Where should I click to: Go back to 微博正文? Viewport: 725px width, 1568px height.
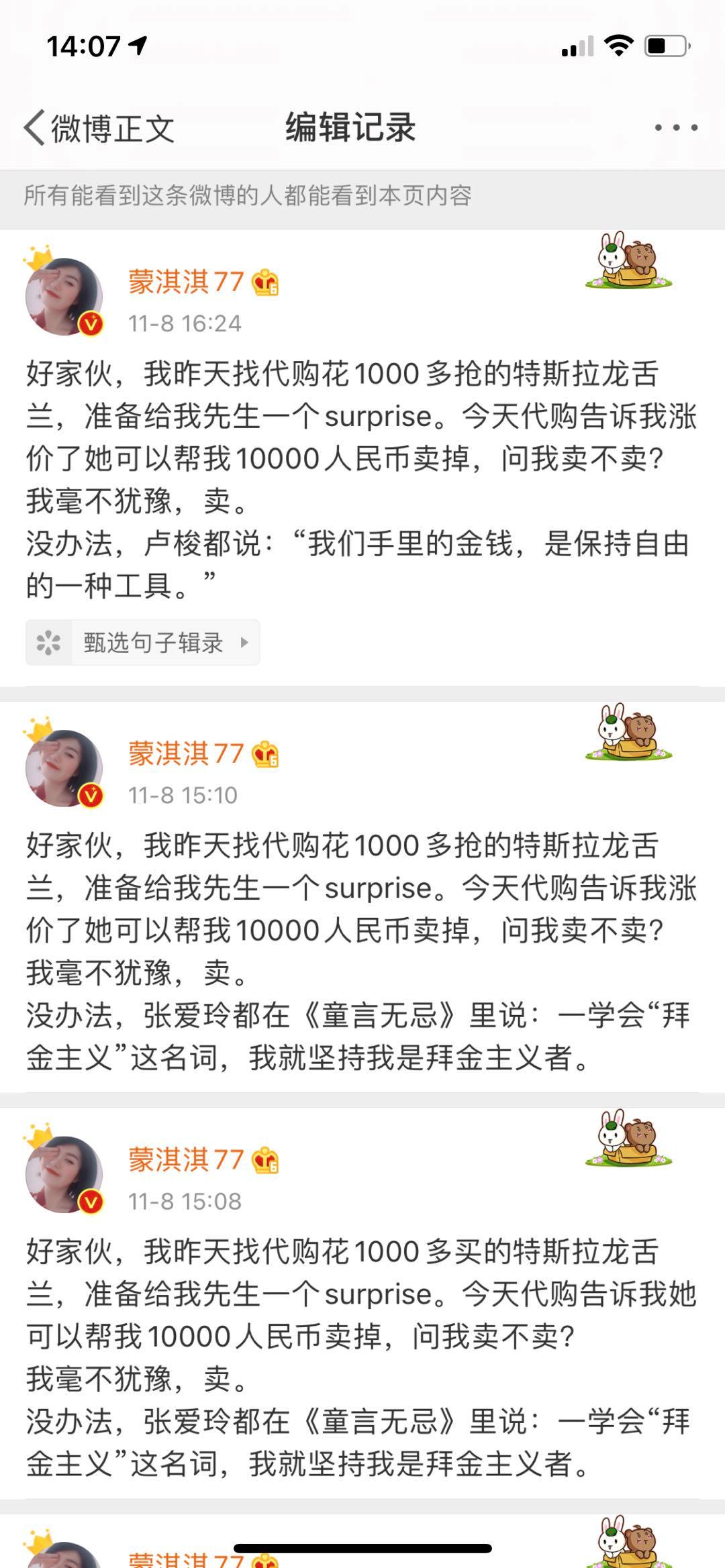tap(99, 127)
